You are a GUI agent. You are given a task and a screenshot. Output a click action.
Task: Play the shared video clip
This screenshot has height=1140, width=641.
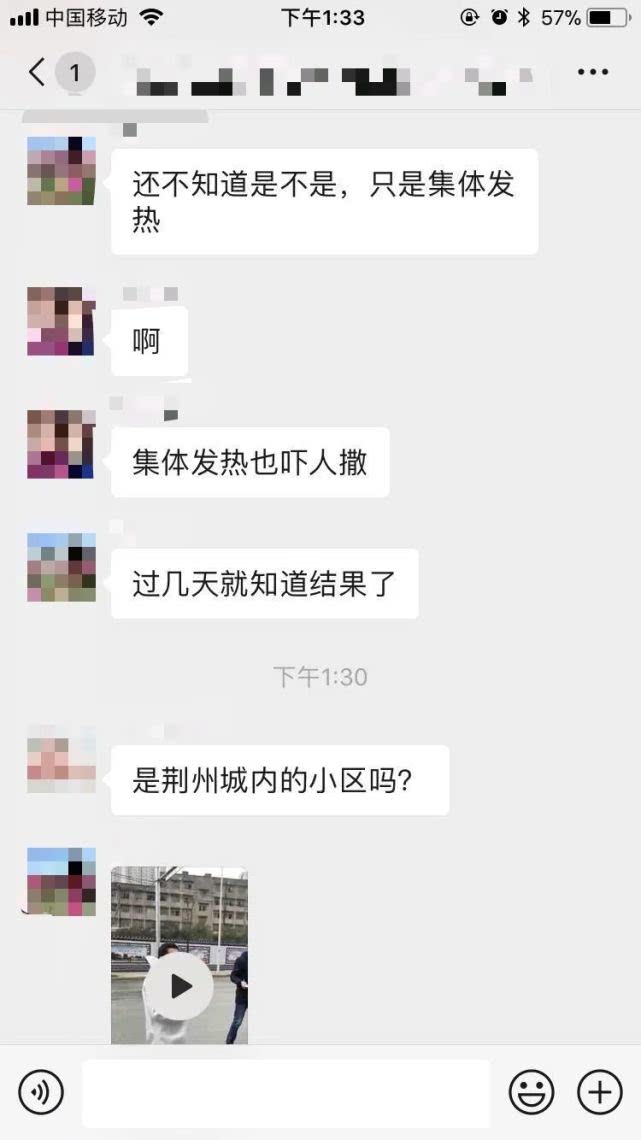point(179,987)
